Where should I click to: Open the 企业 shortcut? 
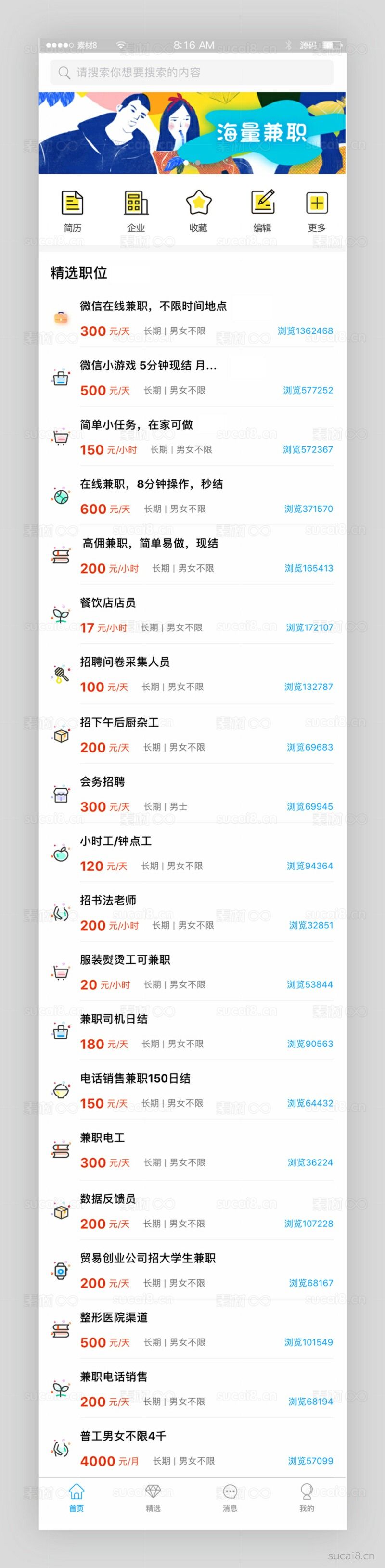point(136,211)
